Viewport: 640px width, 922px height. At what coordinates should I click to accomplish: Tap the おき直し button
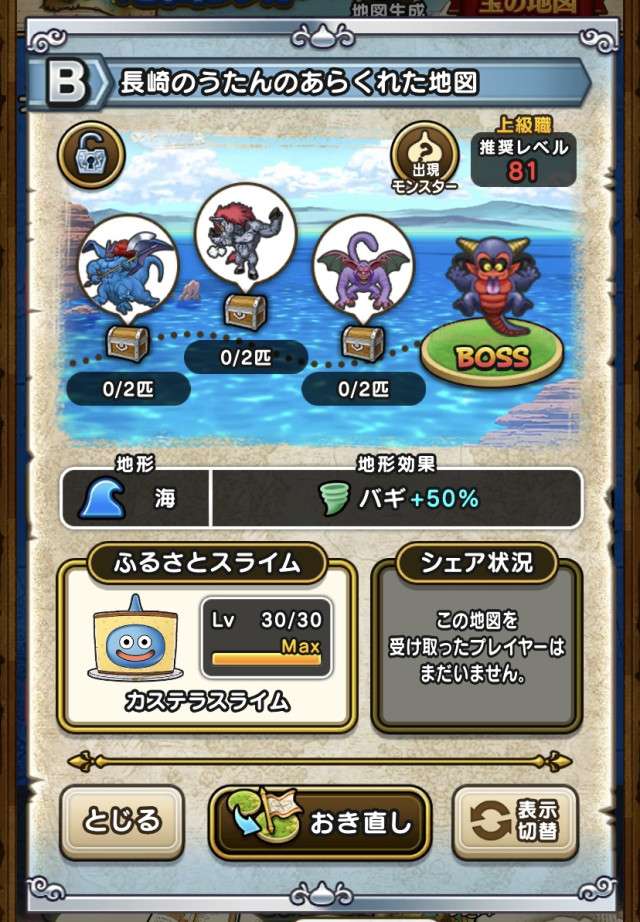320,823
